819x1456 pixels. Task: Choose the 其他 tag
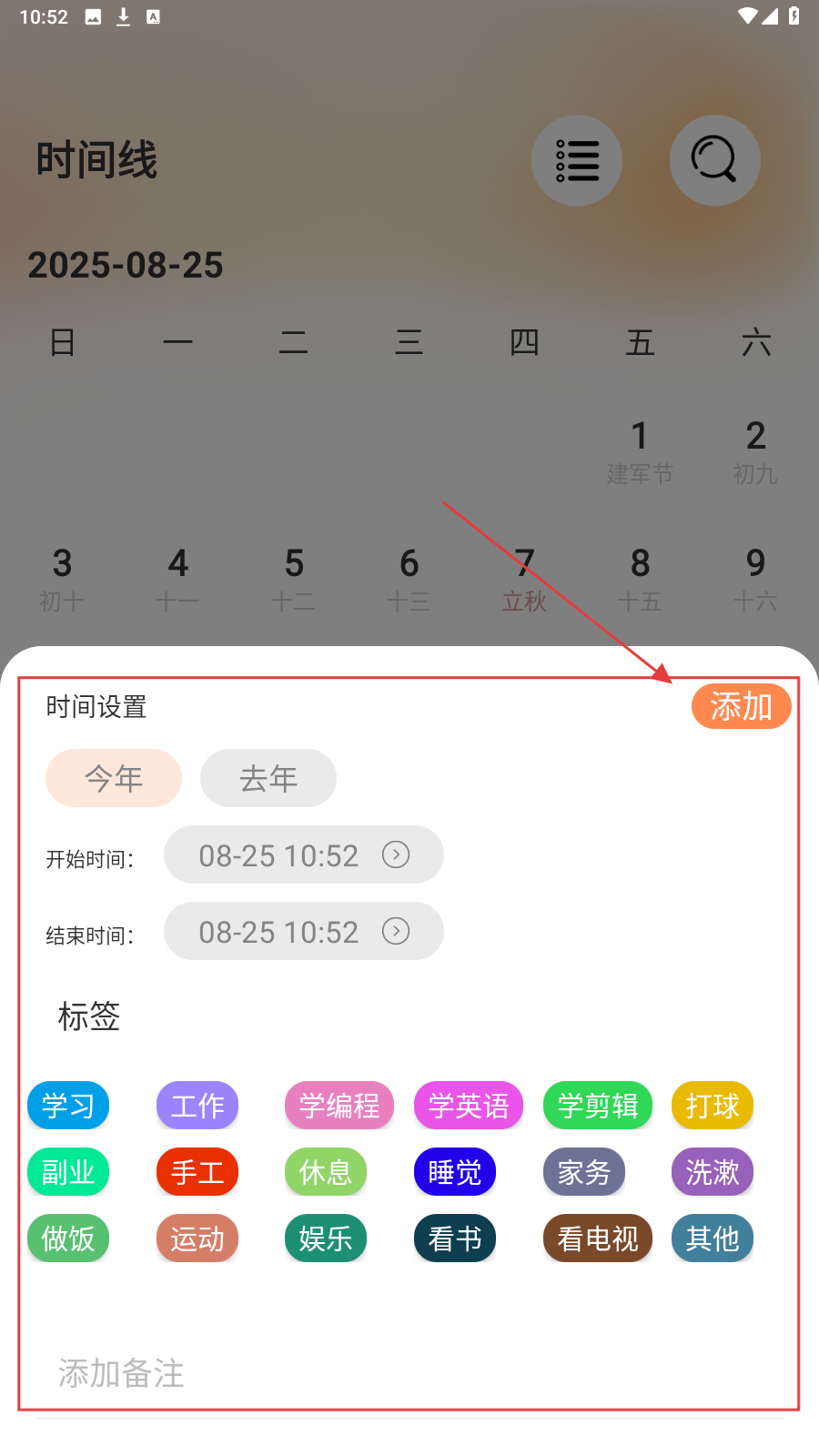click(713, 1239)
